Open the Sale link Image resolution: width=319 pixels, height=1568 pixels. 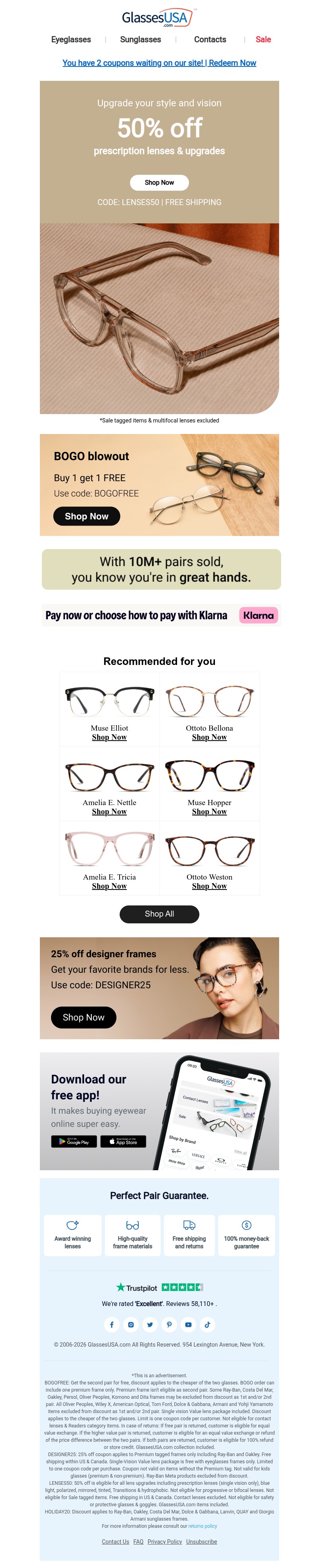click(263, 39)
